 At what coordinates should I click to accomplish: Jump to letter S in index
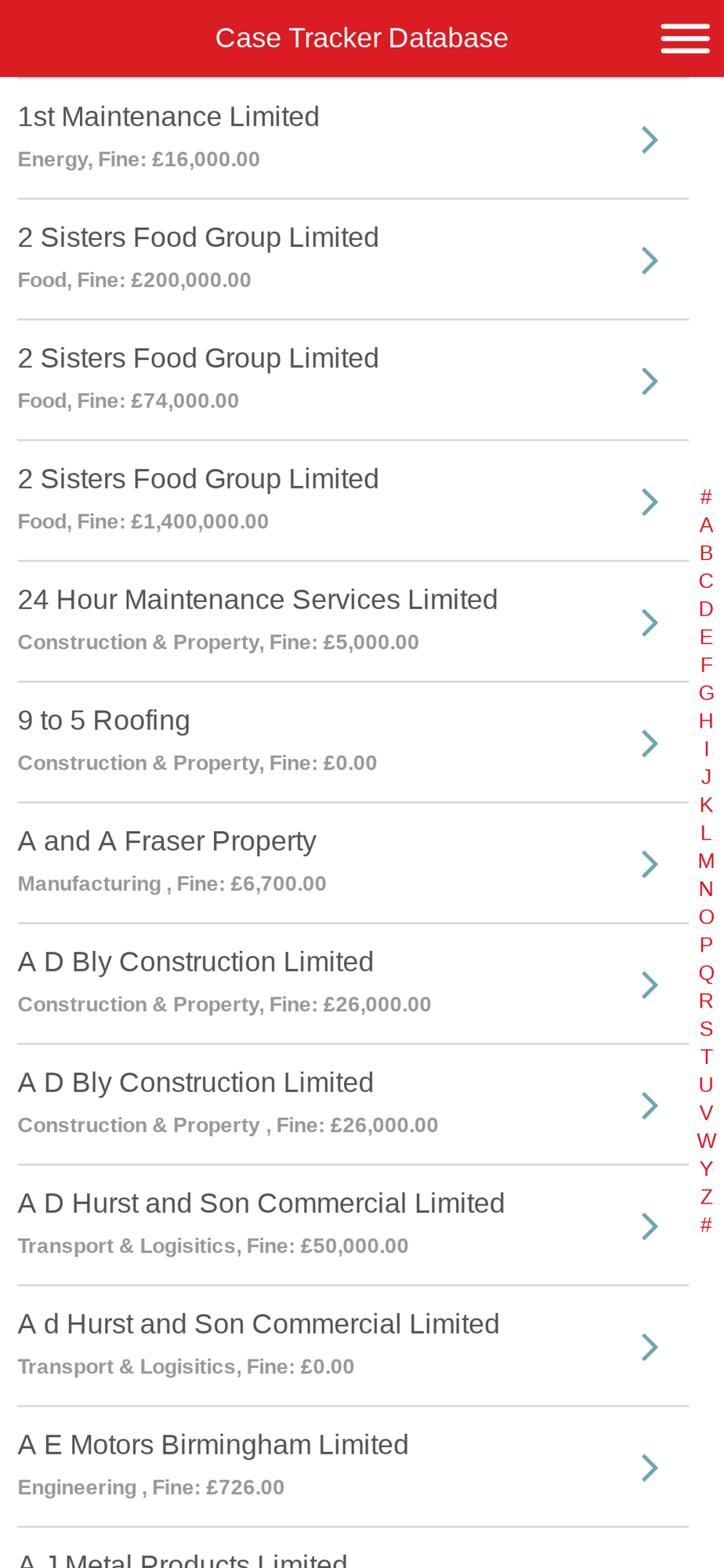tap(706, 1029)
